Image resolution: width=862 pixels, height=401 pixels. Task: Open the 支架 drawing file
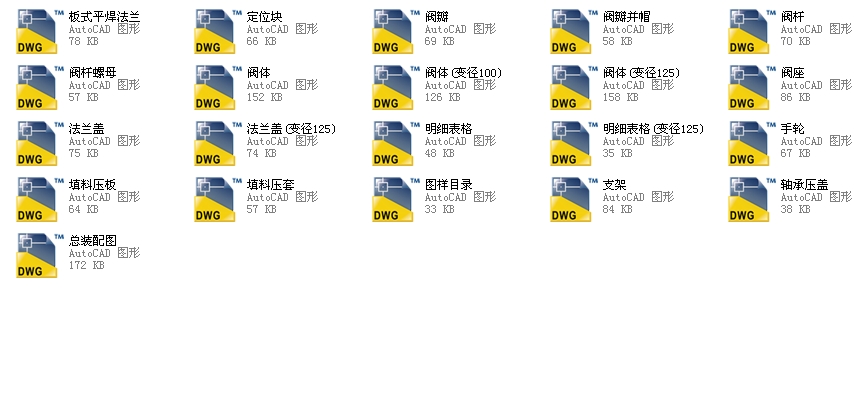point(573,199)
